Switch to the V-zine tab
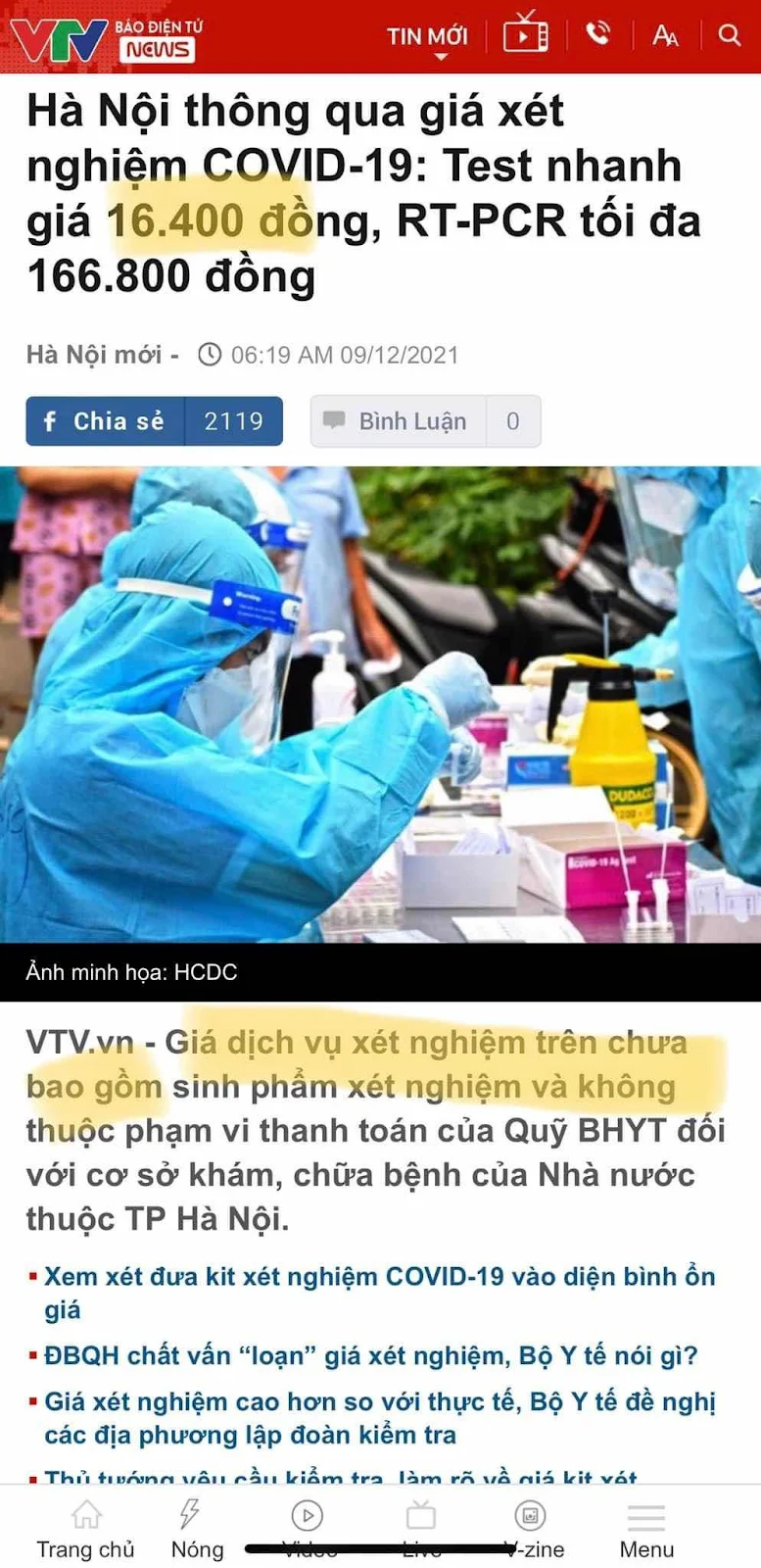Image resolution: width=761 pixels, height=1568 pixels. pos(534,1530)
